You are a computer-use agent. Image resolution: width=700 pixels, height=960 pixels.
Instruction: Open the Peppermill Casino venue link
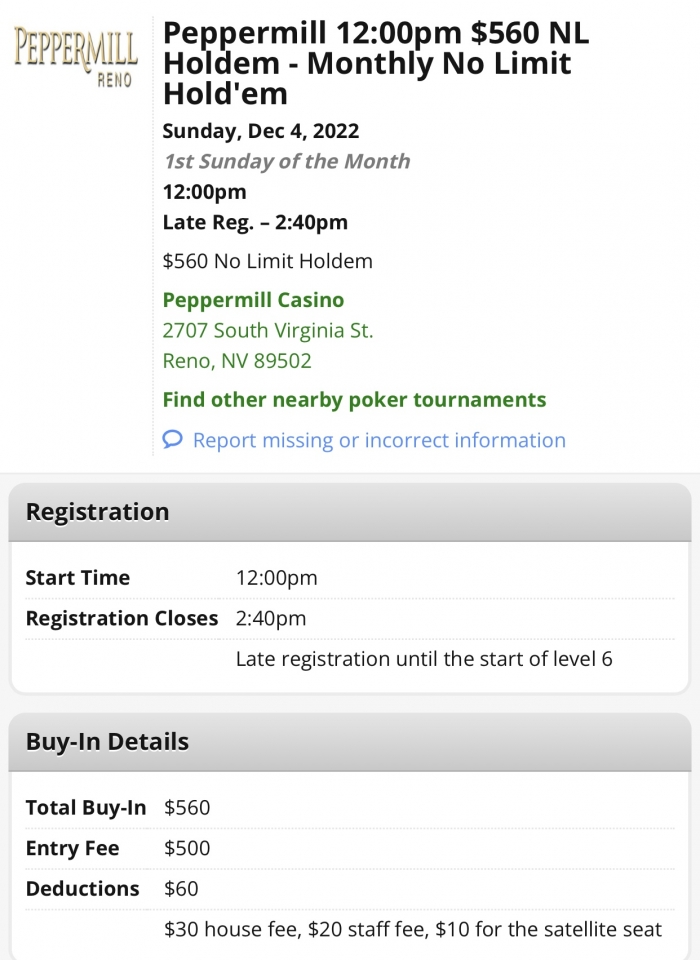[253, 300]
